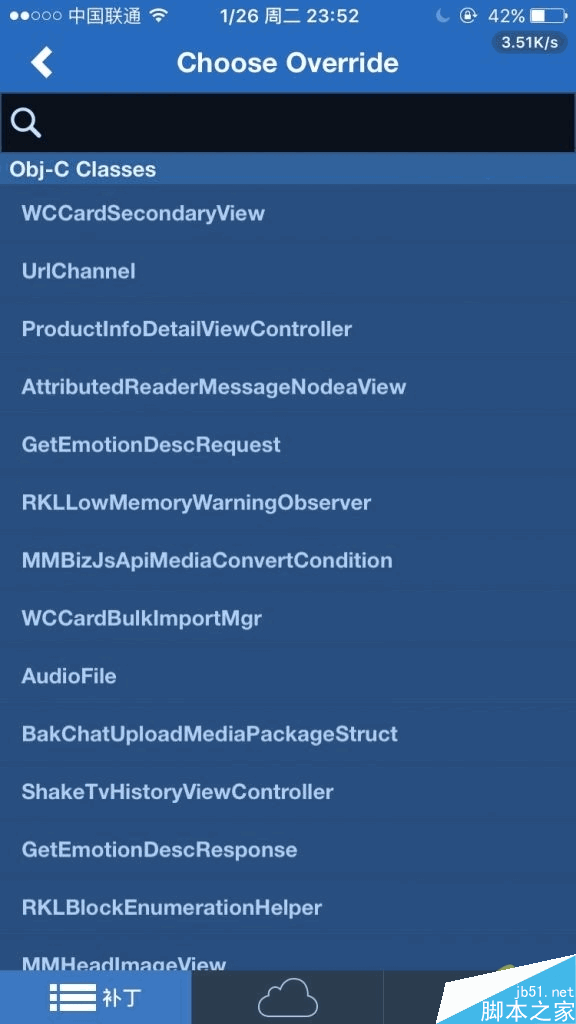Viewport: 576px width, 1024px height.
Task: Select AttributedReaderMessageNodeaView
Action: [x=288, y=387]
